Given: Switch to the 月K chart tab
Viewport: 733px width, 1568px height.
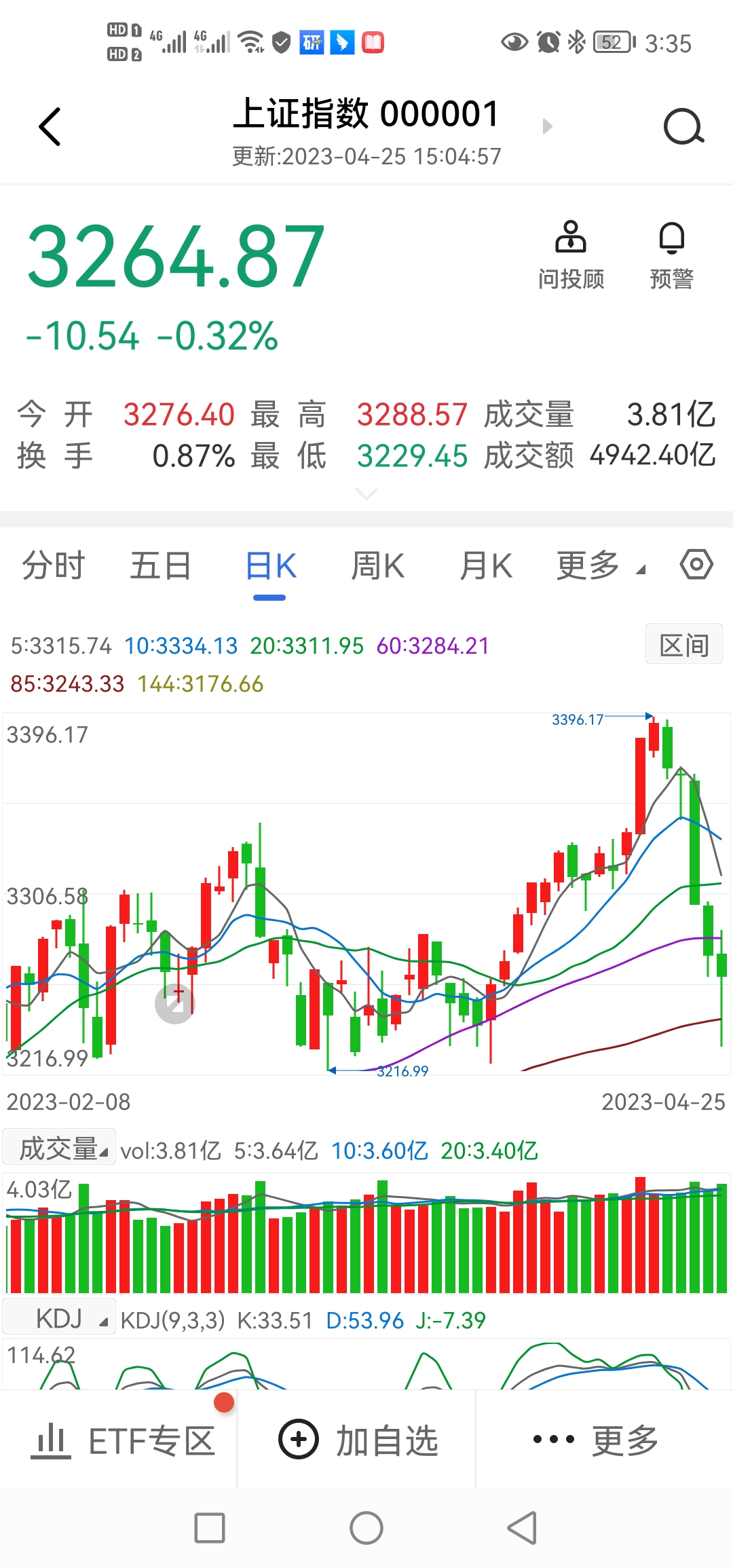Looking at the screenshot, I should coord(486,565).
